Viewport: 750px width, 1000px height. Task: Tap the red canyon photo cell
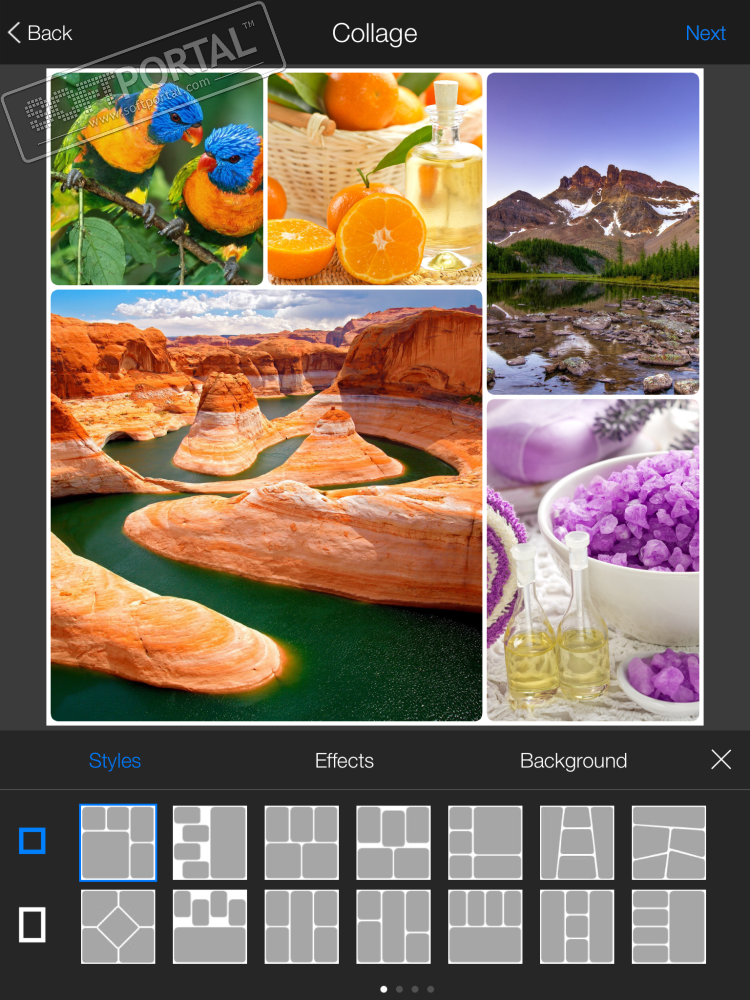(266, 505)
